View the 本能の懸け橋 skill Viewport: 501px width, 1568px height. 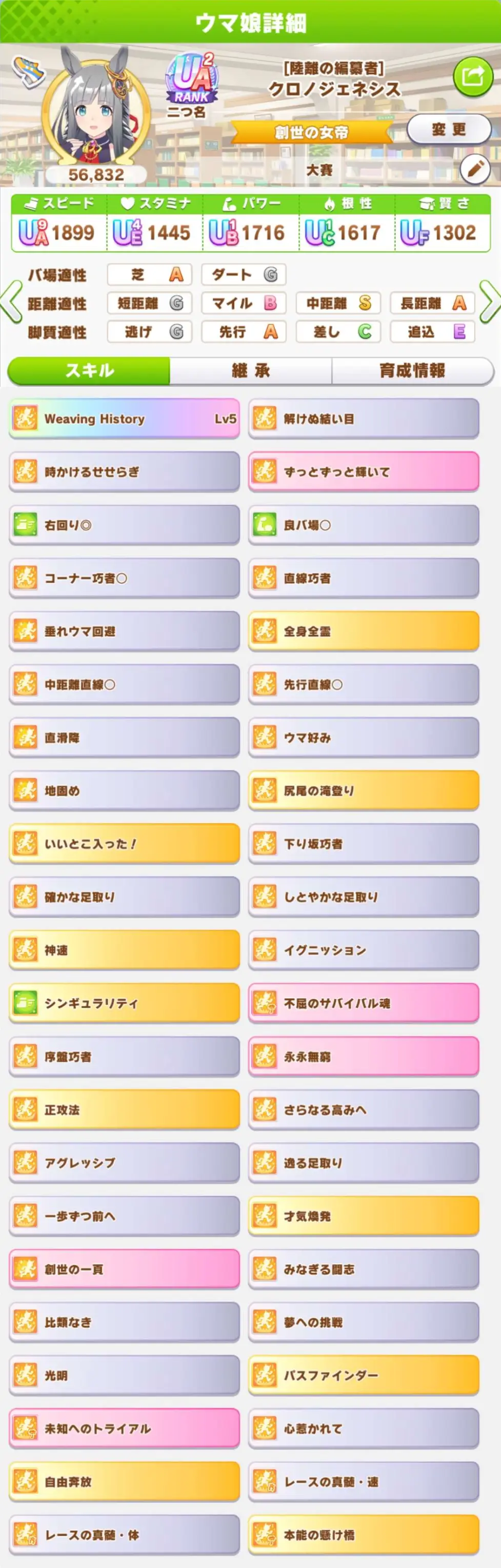[364, 1535]
